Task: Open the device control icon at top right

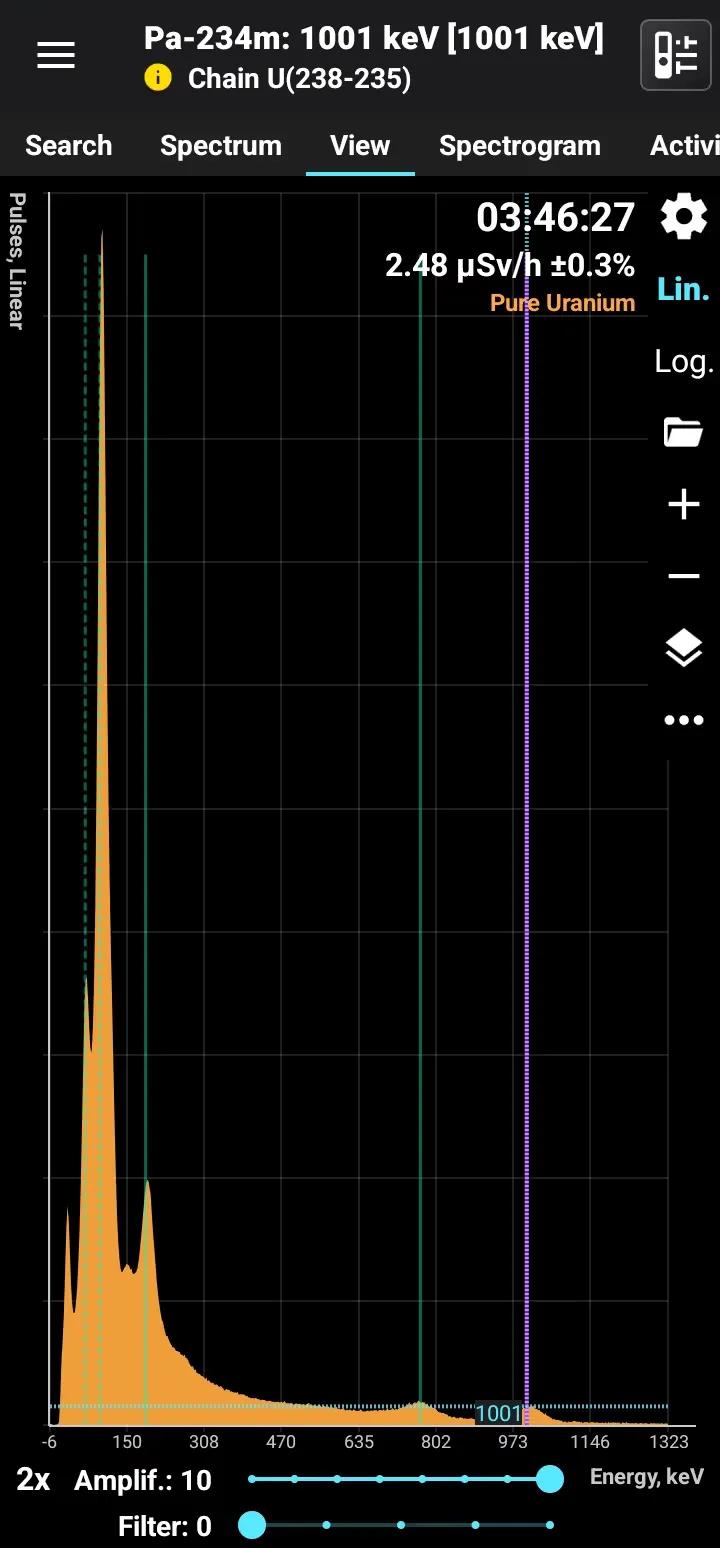Action: coord(675,56)
